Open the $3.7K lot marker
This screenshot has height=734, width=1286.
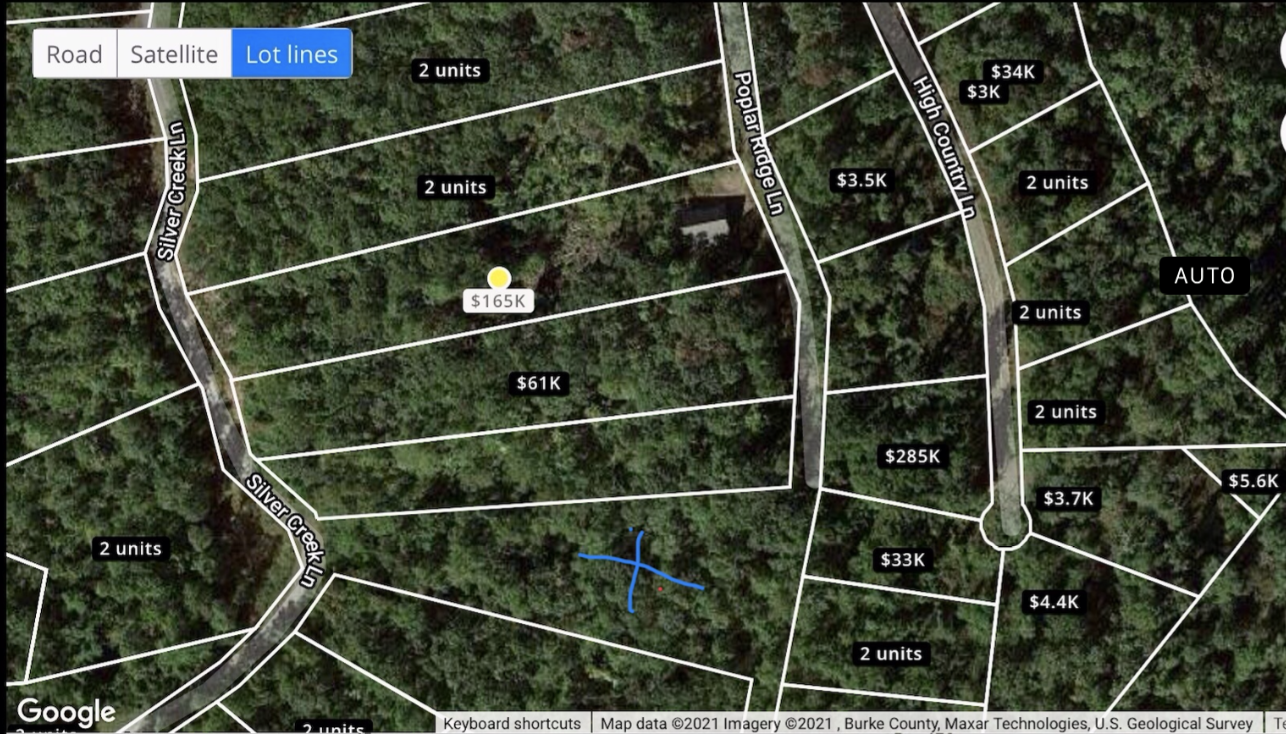pos(1068,498)
